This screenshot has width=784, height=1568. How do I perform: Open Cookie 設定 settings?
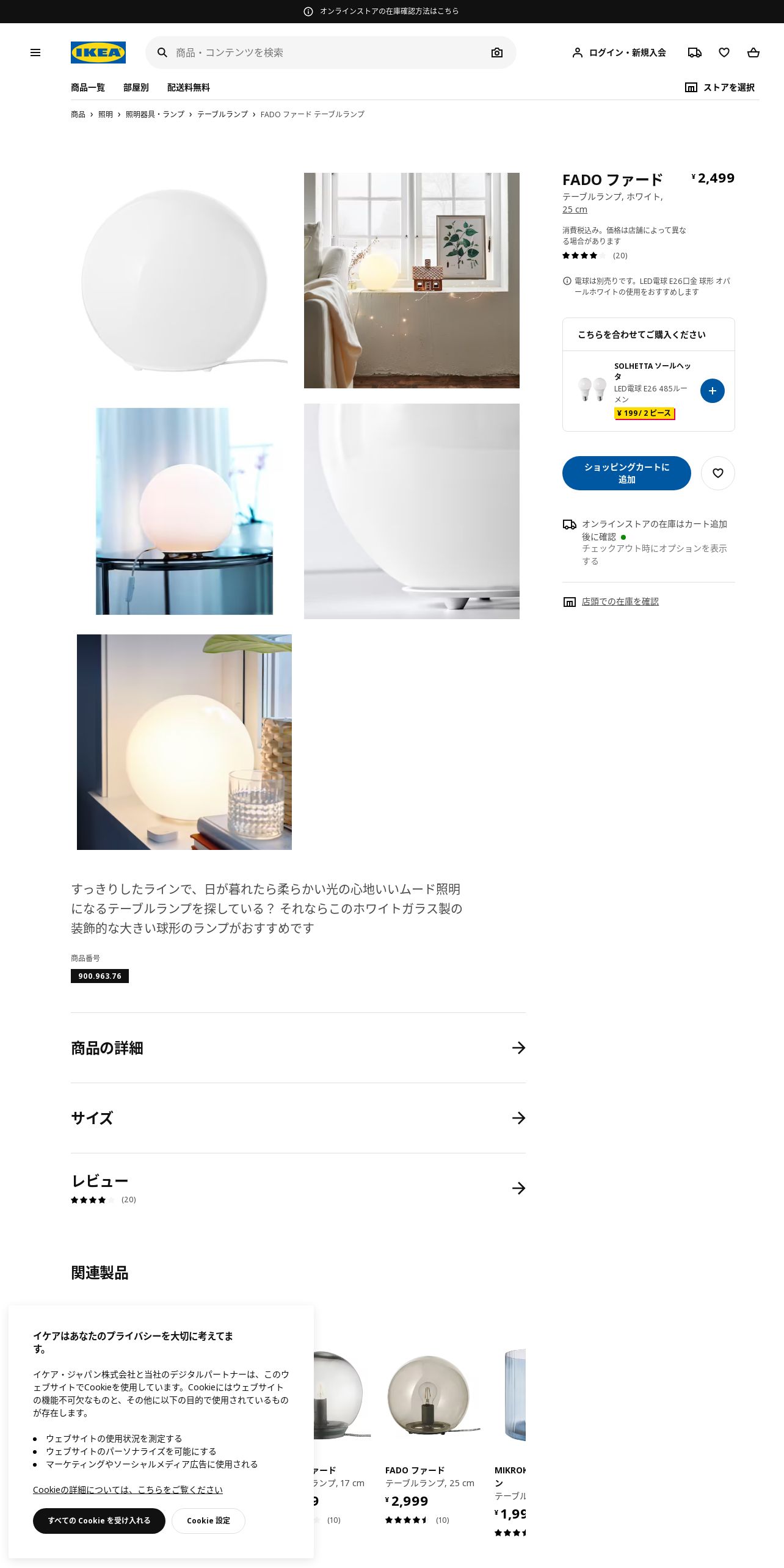(208, 1521)
